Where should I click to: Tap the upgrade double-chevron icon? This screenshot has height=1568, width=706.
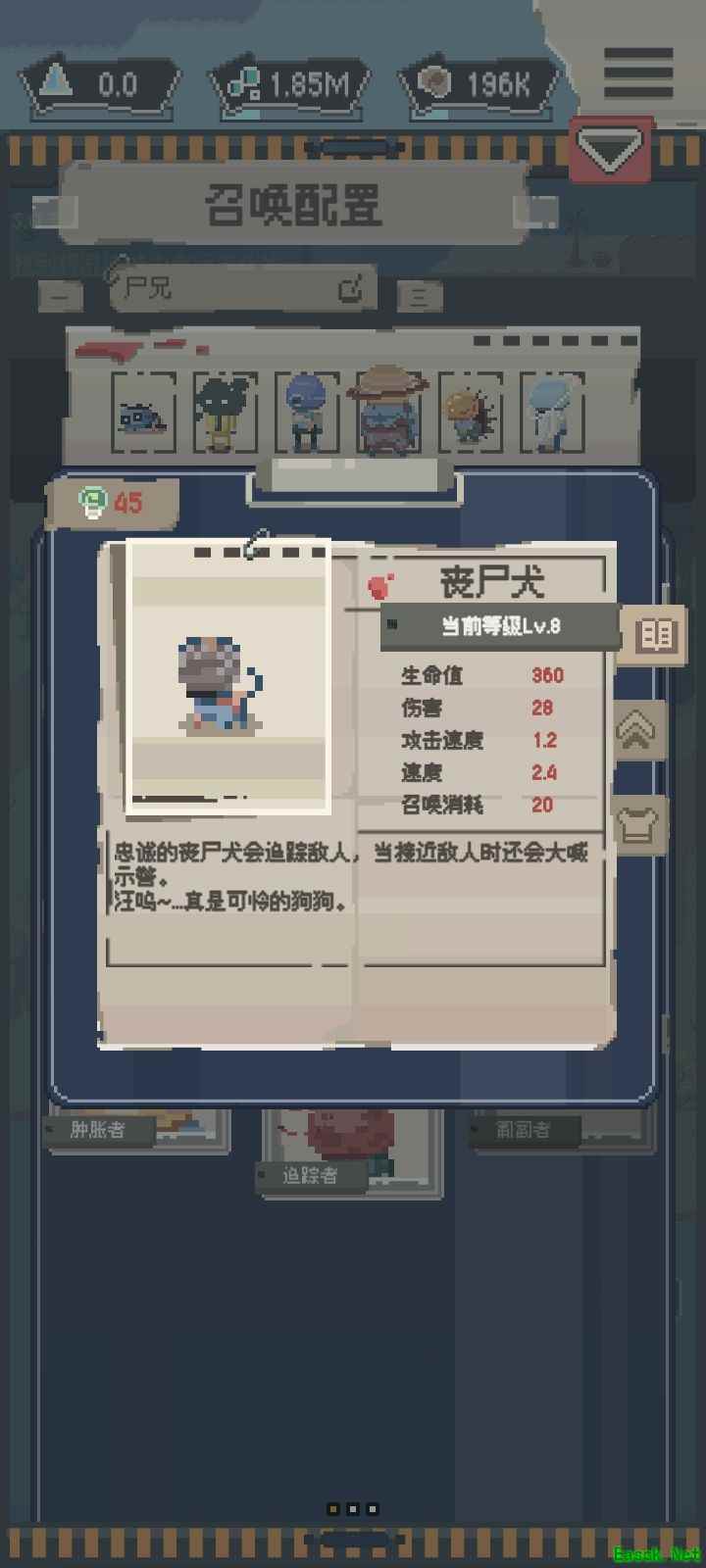638,730
